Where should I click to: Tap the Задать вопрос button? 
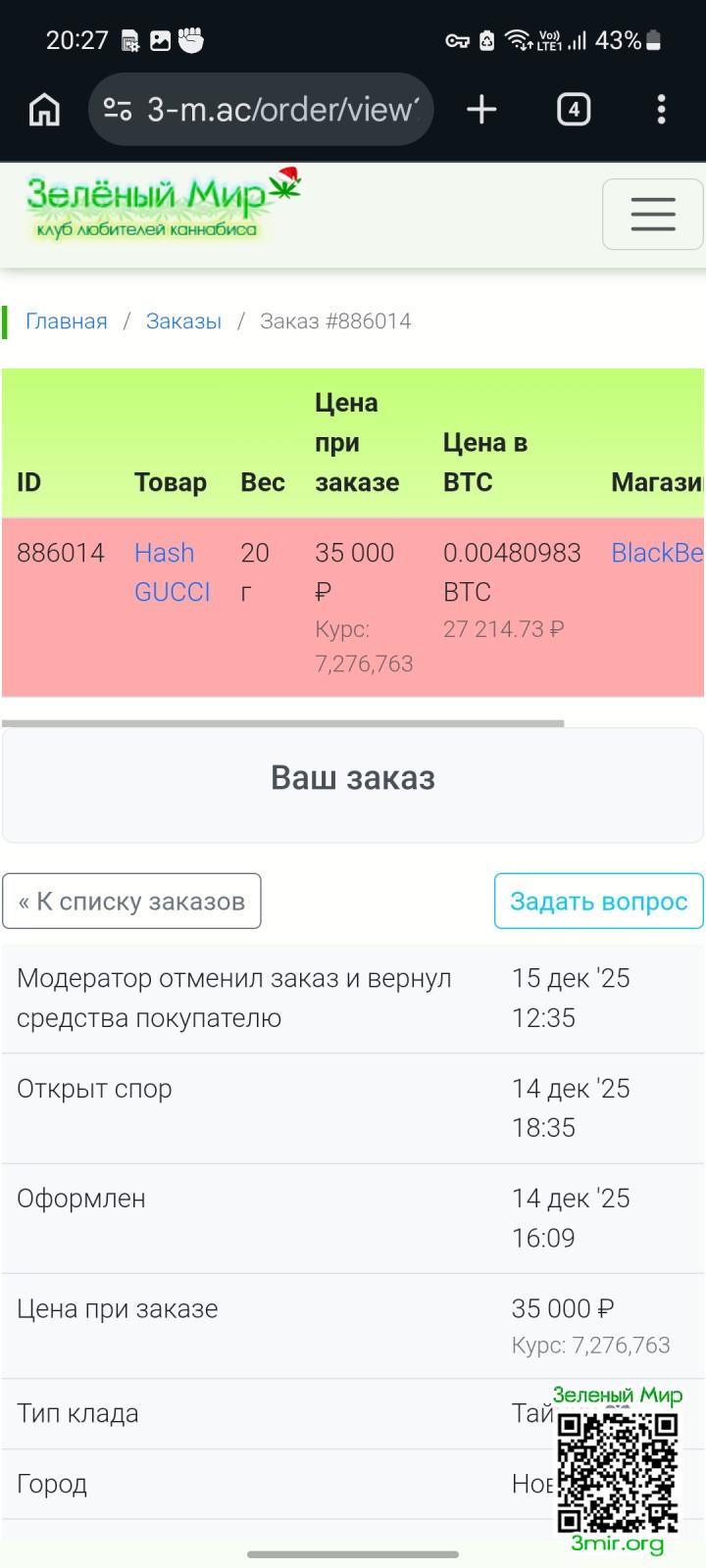(598, 901)
